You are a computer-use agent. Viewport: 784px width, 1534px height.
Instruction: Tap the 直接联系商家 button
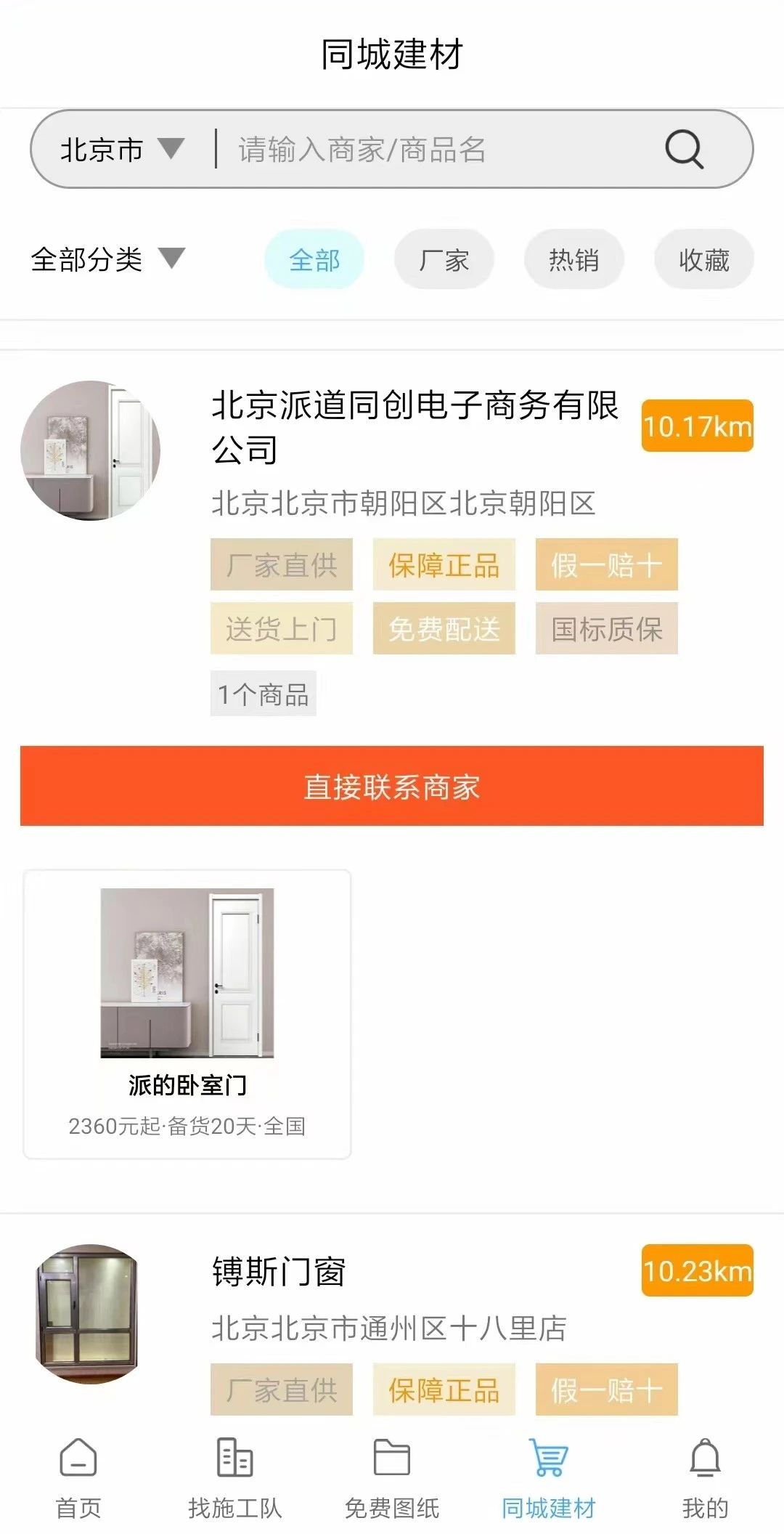pyautogui.click(x=392, y=786)
